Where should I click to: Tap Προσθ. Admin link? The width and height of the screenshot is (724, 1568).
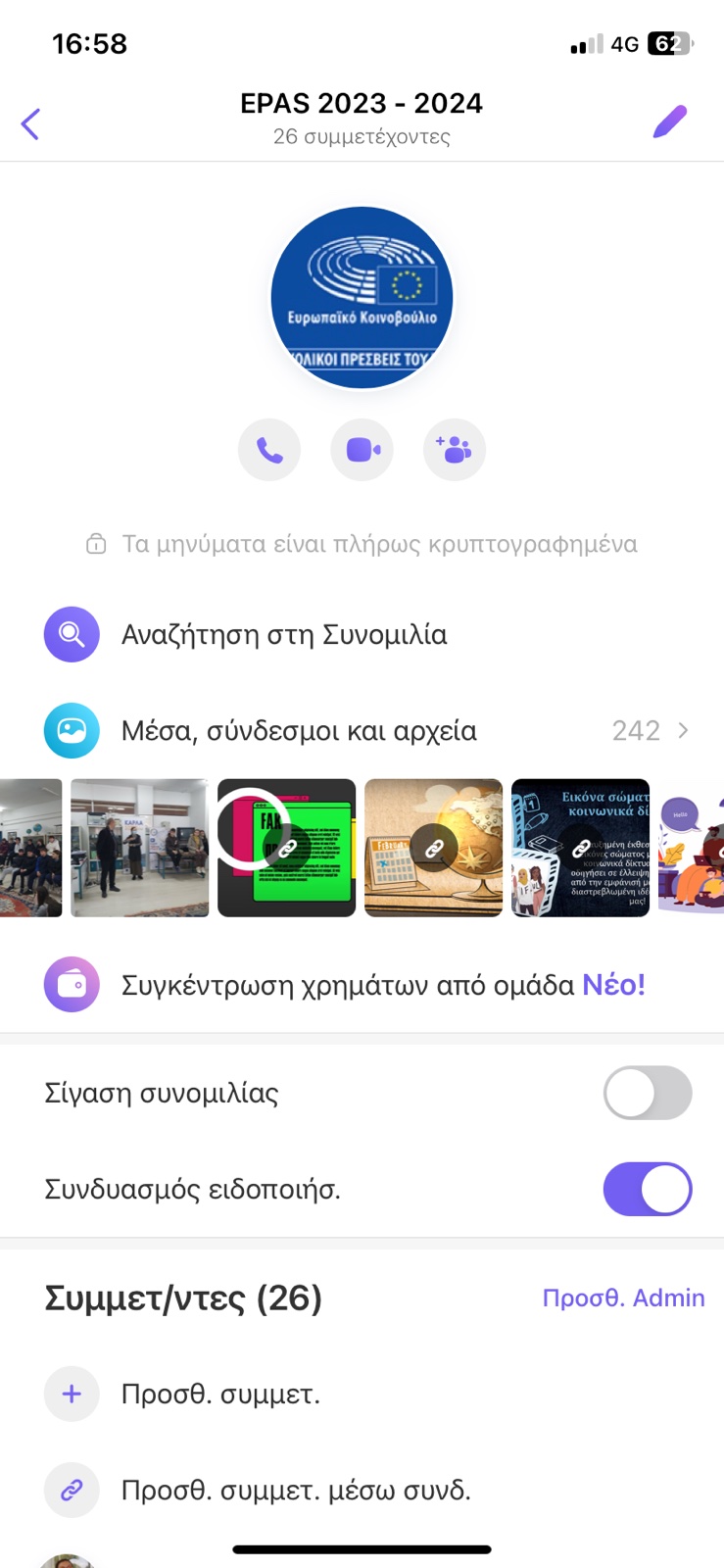pyautogui.click(x=623, y=1298)
